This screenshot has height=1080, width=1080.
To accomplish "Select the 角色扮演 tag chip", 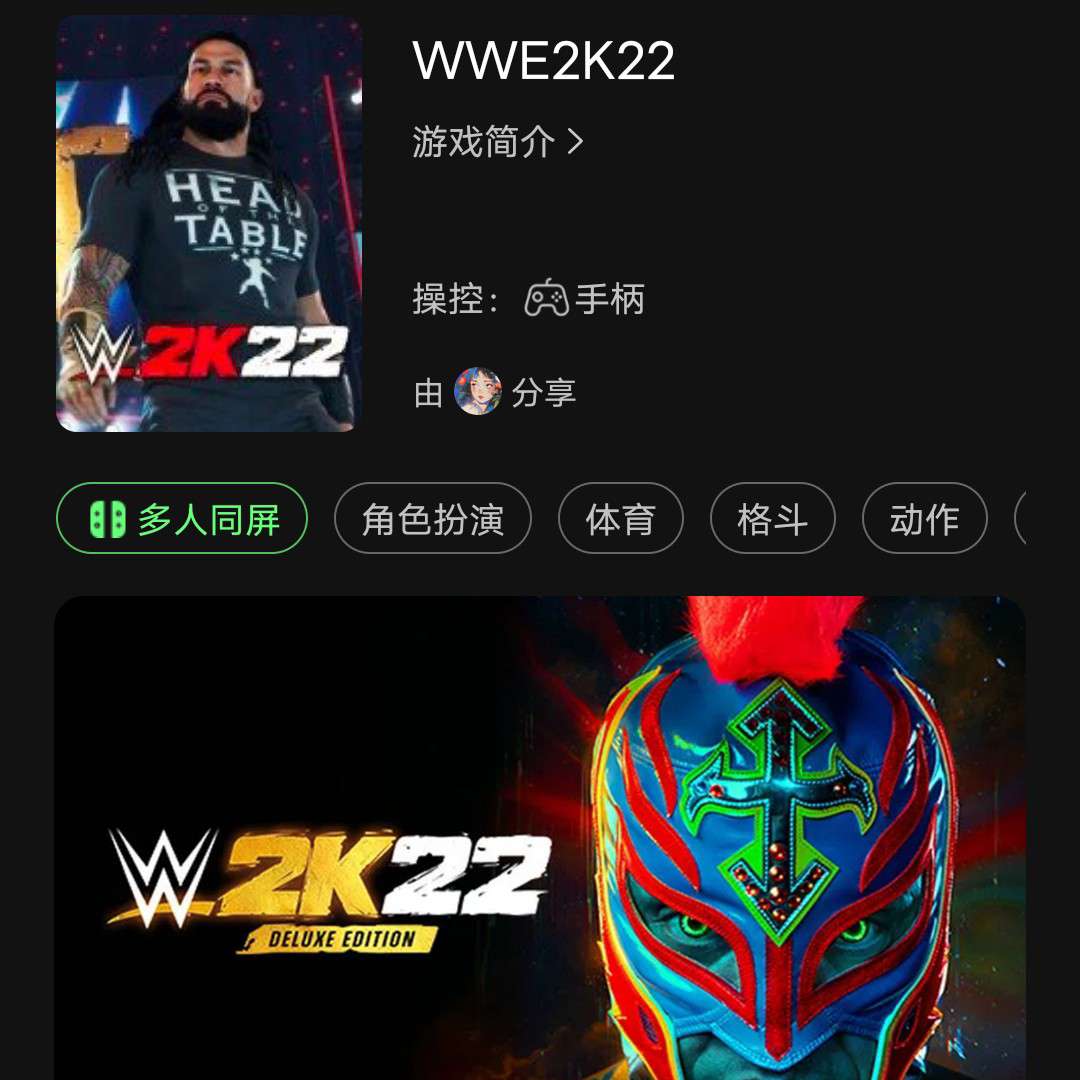I will tap(433, 519).
